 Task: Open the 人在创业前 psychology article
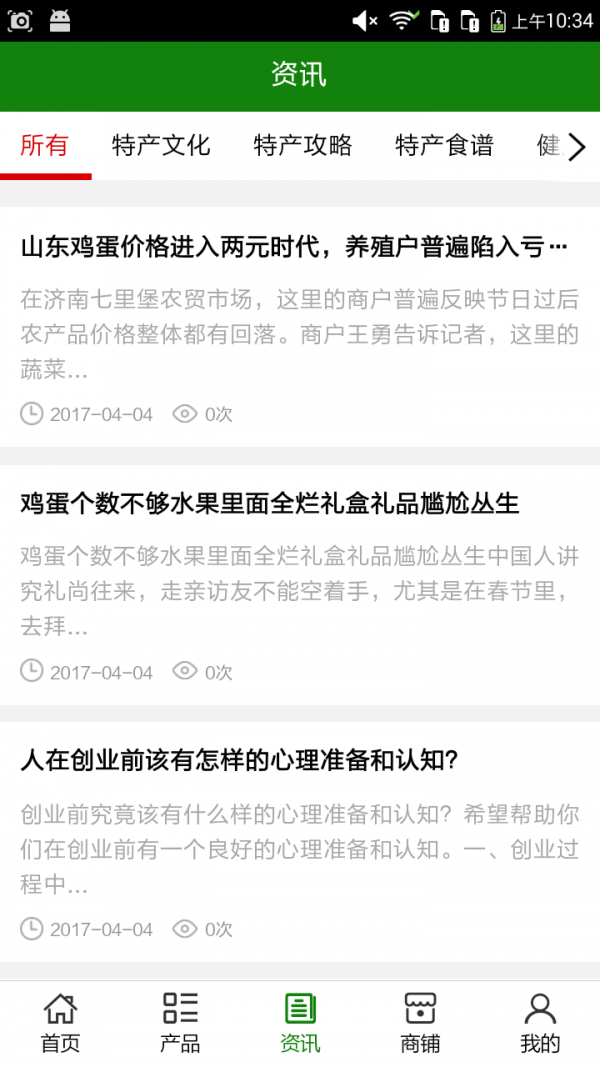click(x=240, y=760)
